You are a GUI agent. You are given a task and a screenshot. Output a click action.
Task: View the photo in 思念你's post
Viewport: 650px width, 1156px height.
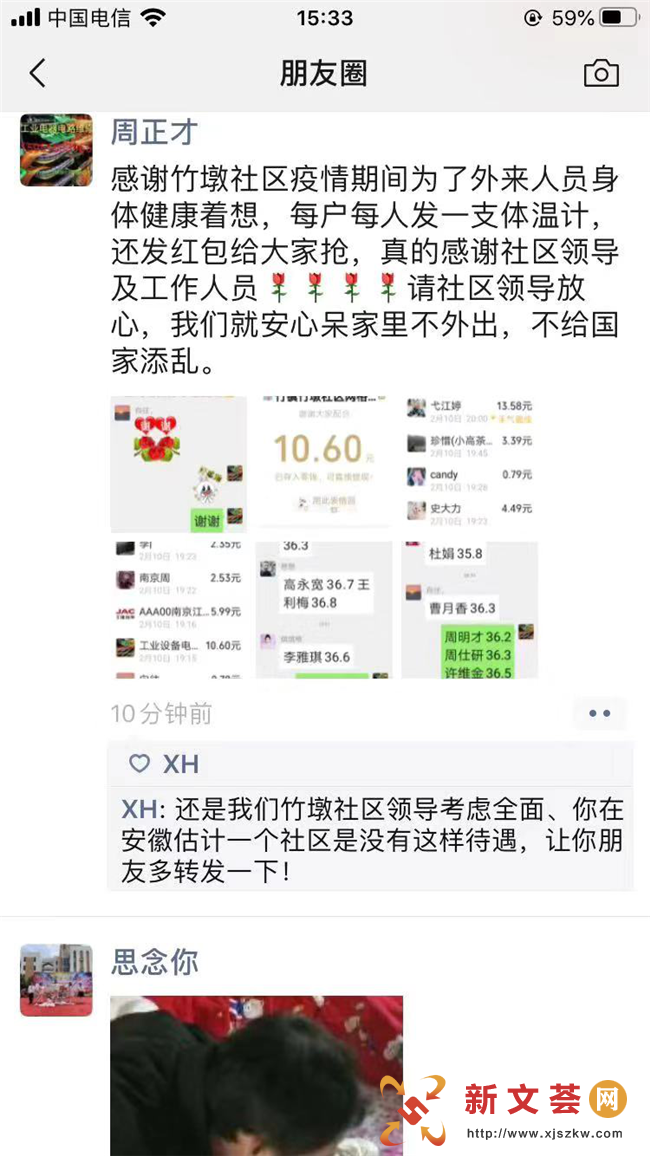tap(256, 1075)
